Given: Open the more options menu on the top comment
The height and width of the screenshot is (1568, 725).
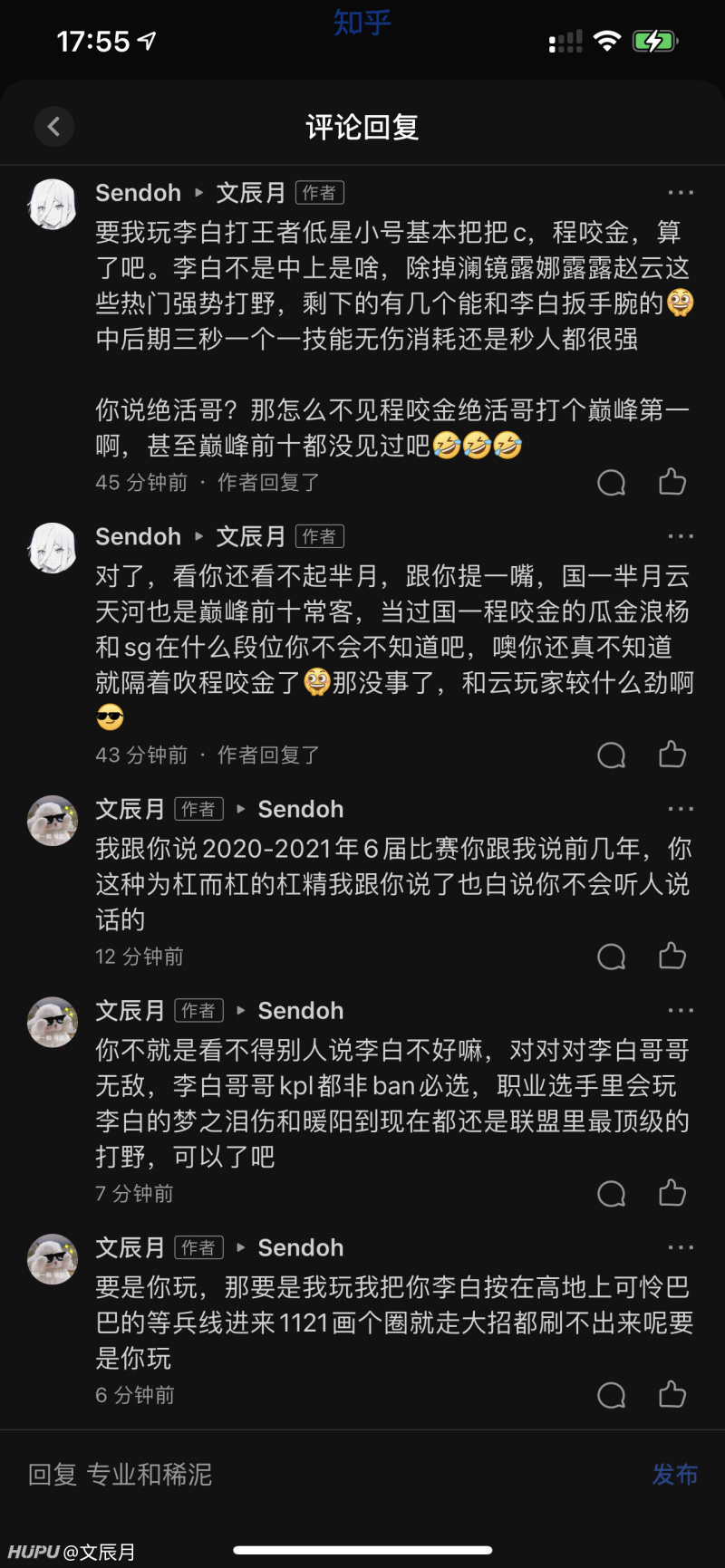Looking at the screenshot, I should point(679,192).
